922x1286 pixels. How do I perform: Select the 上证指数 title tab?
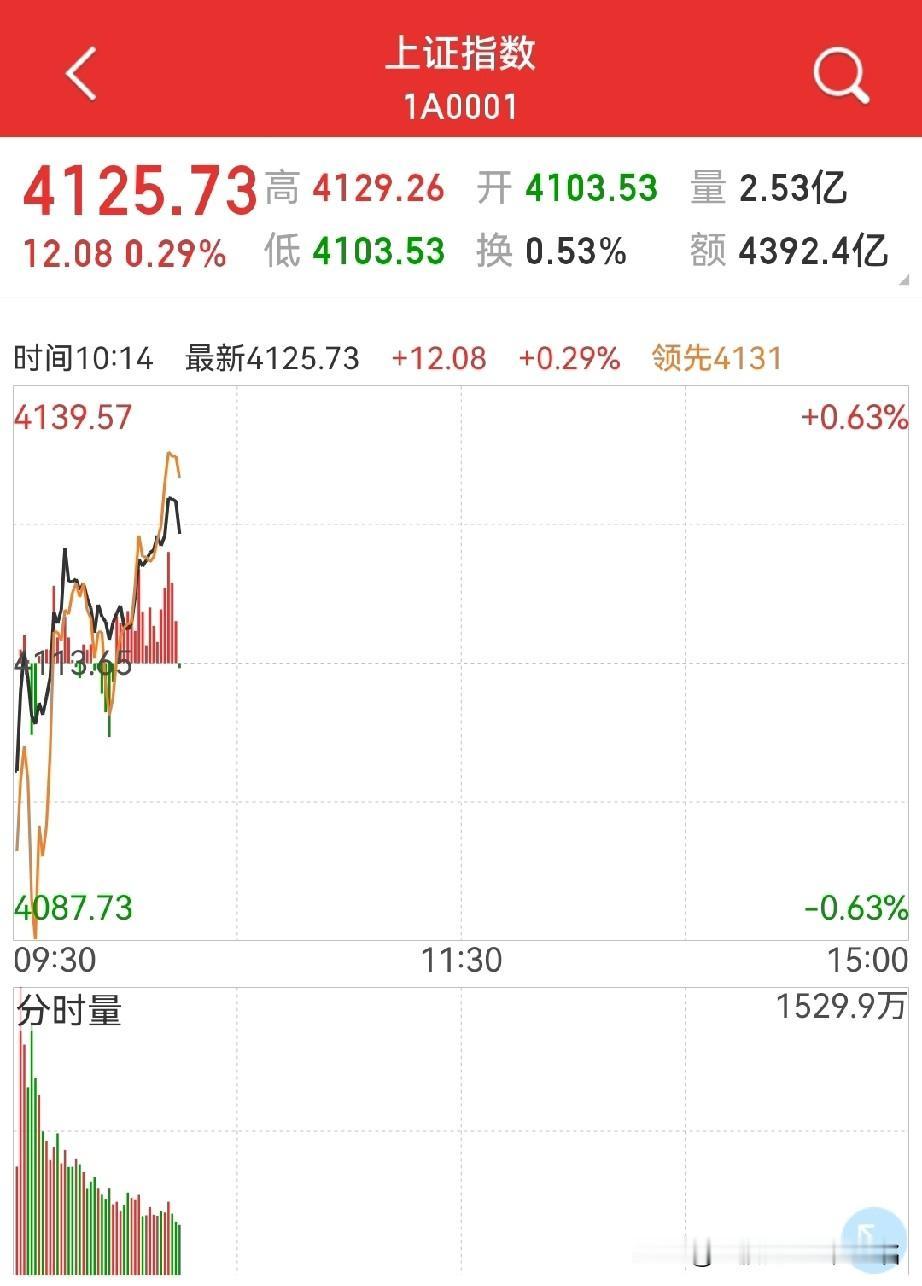pyautogui.click(x=460, y=56)
